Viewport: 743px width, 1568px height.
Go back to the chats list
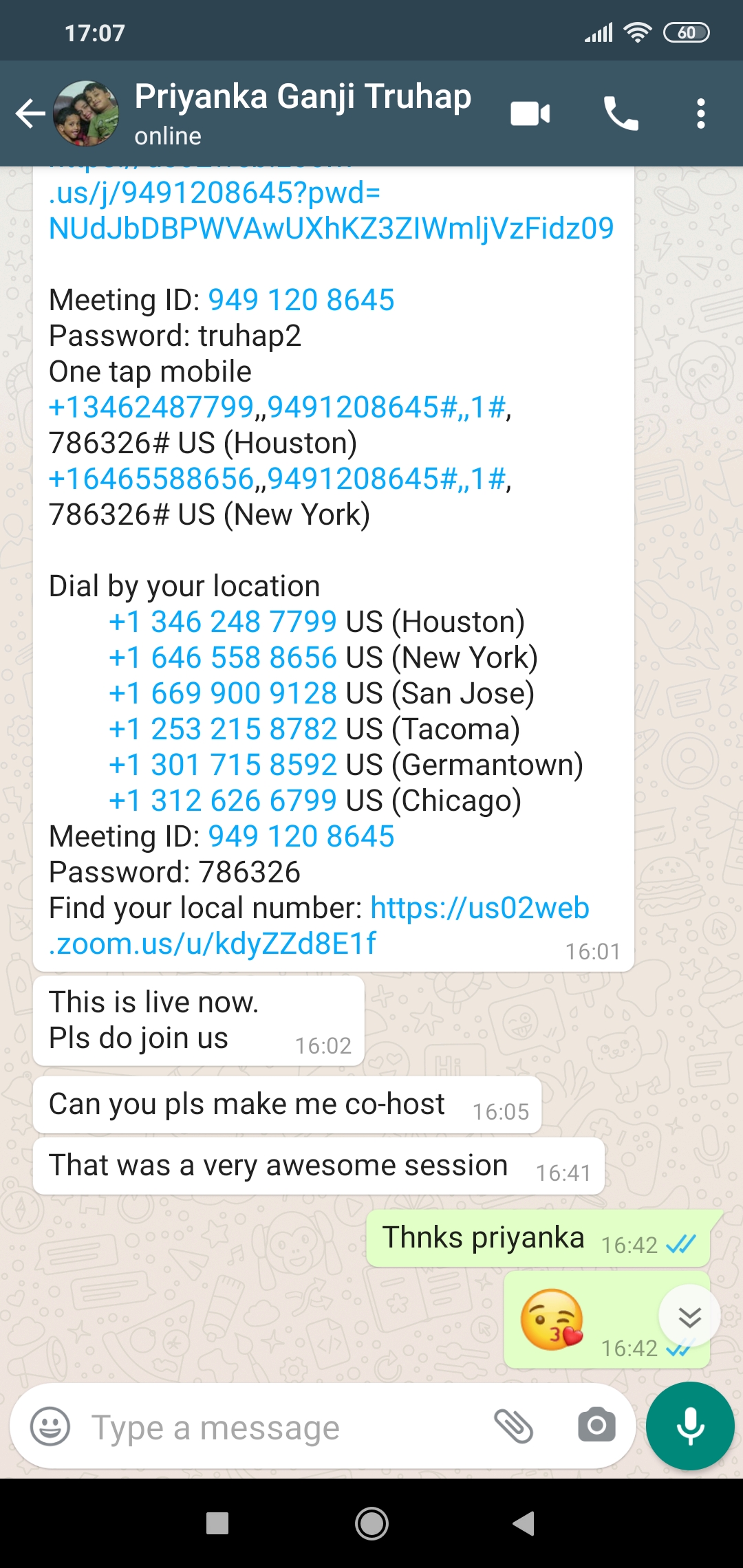point(30,113)
